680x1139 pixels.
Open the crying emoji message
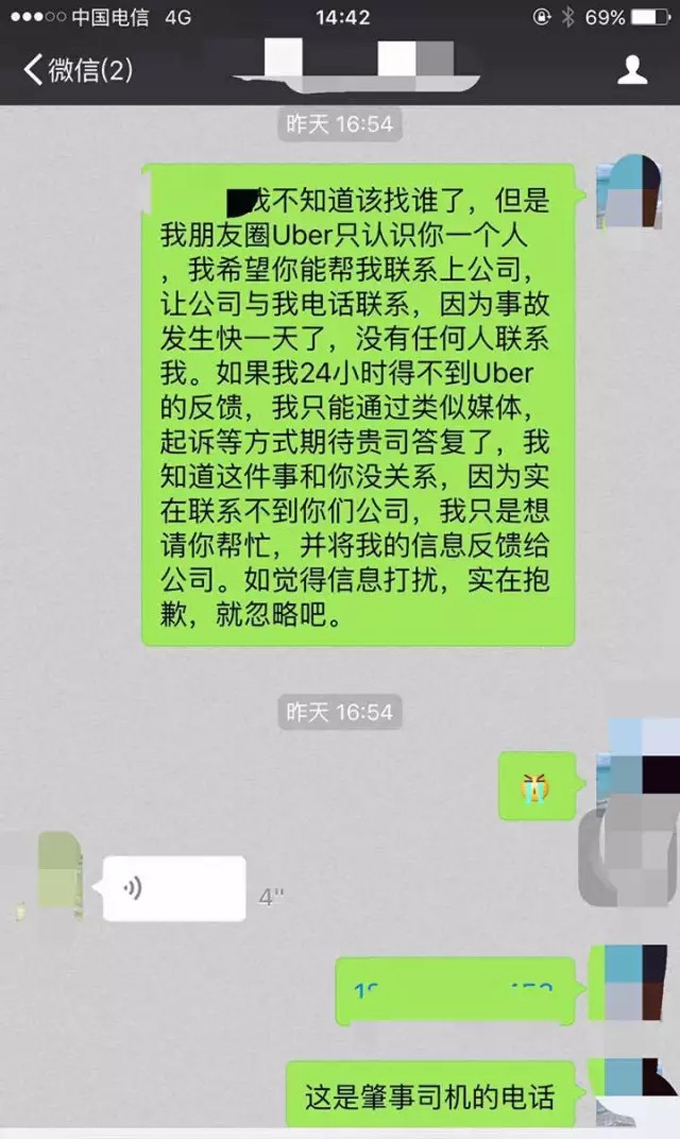click(537, 786)
